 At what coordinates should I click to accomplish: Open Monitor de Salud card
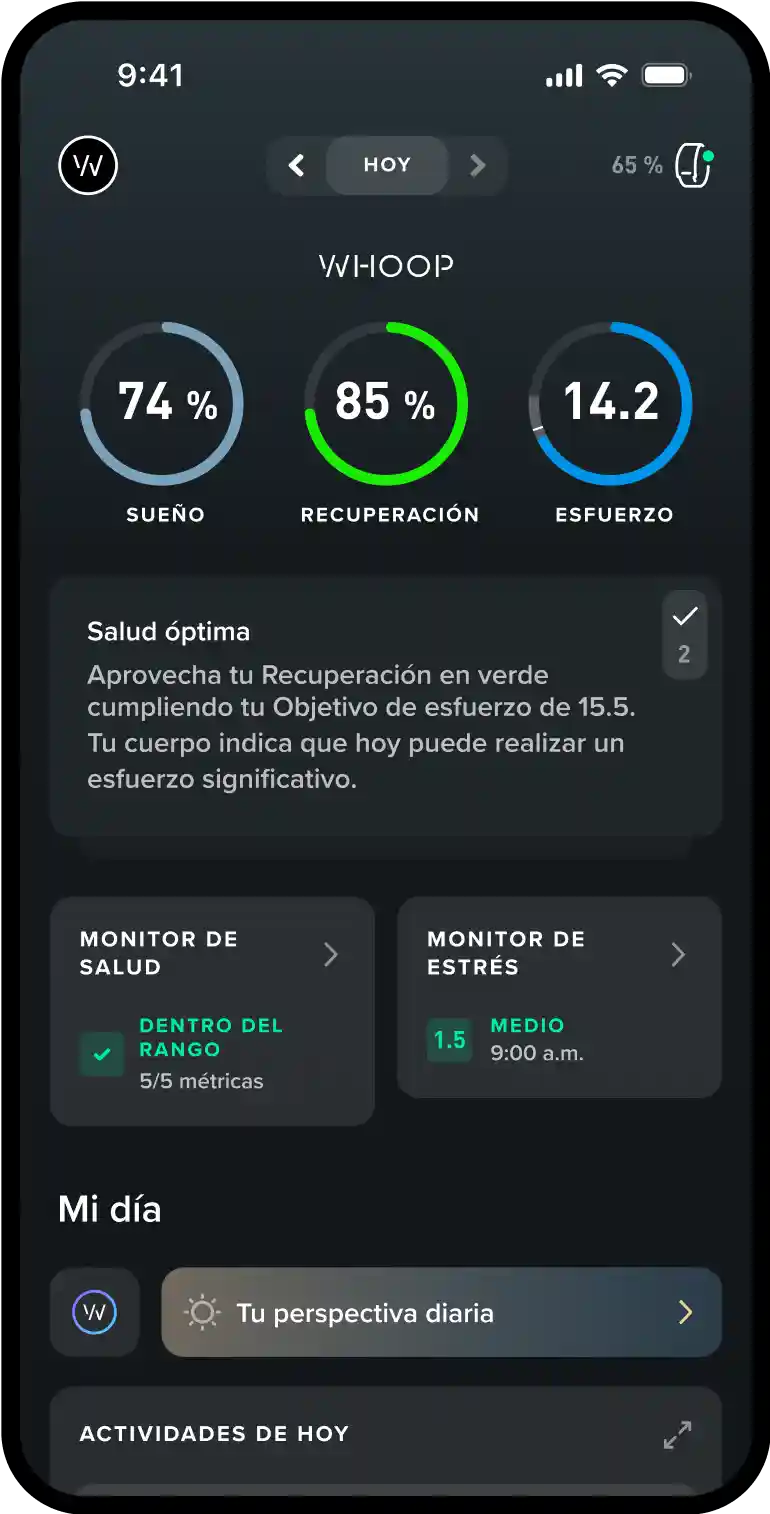212,1010
